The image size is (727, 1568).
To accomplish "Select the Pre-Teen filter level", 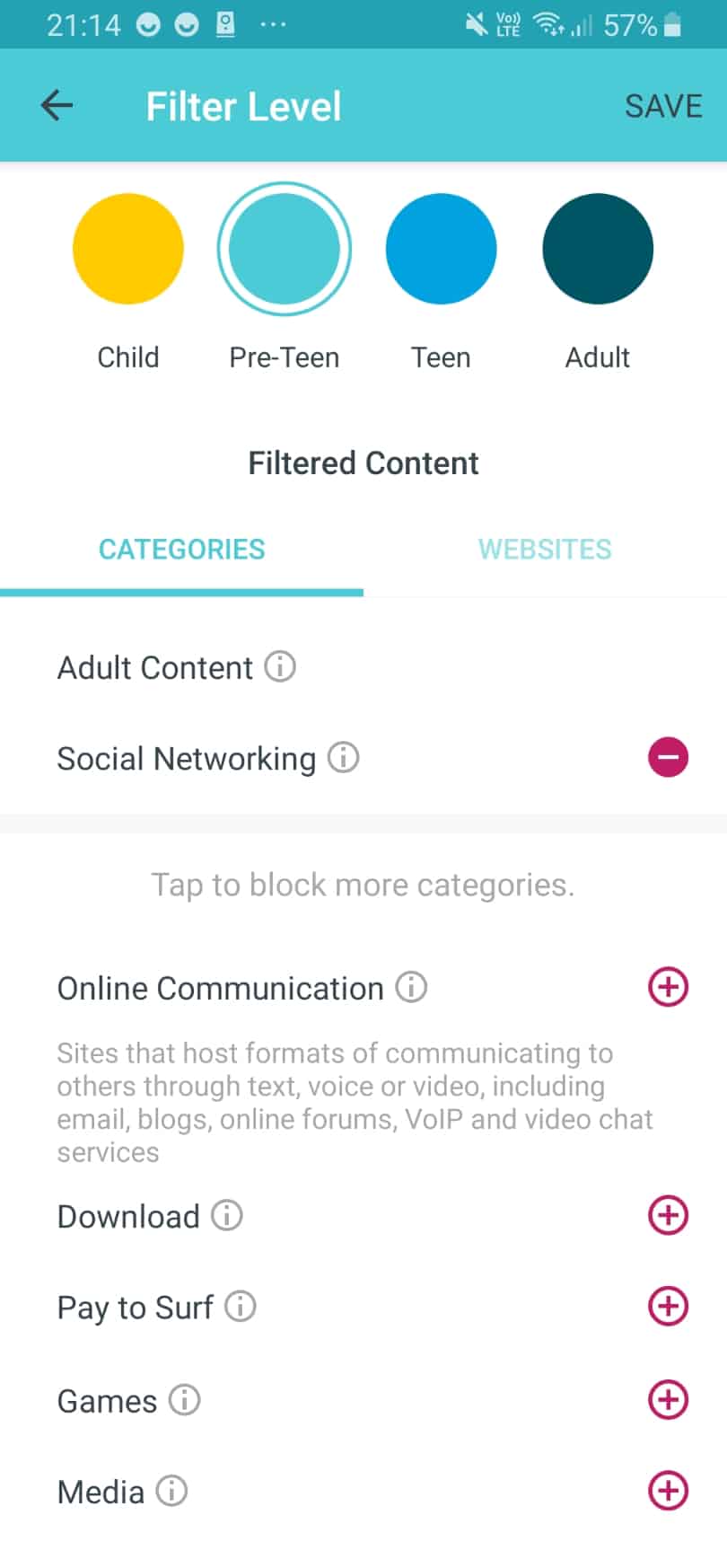I will click(285, 250).
